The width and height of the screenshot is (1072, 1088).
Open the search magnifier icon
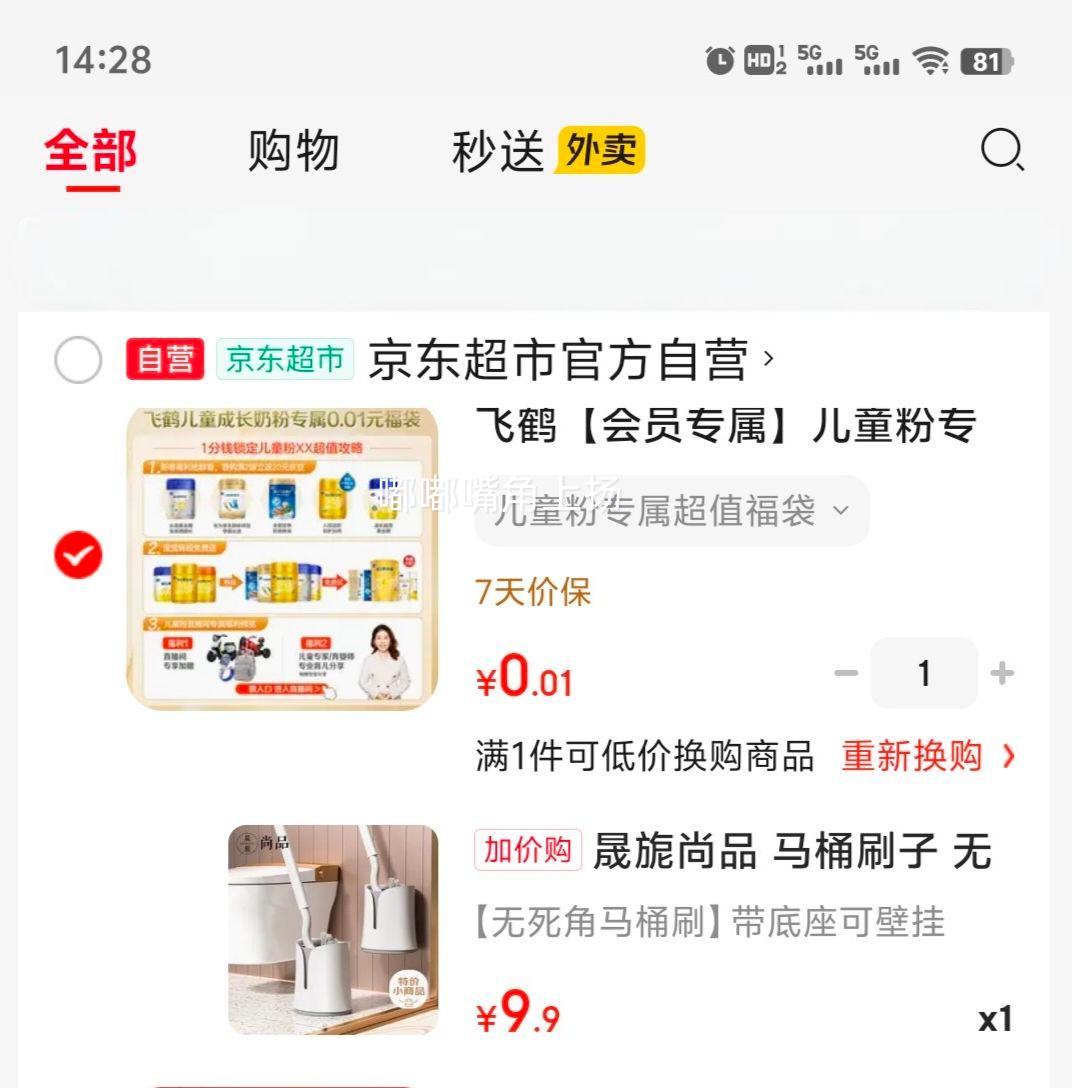coord(1002,152)
